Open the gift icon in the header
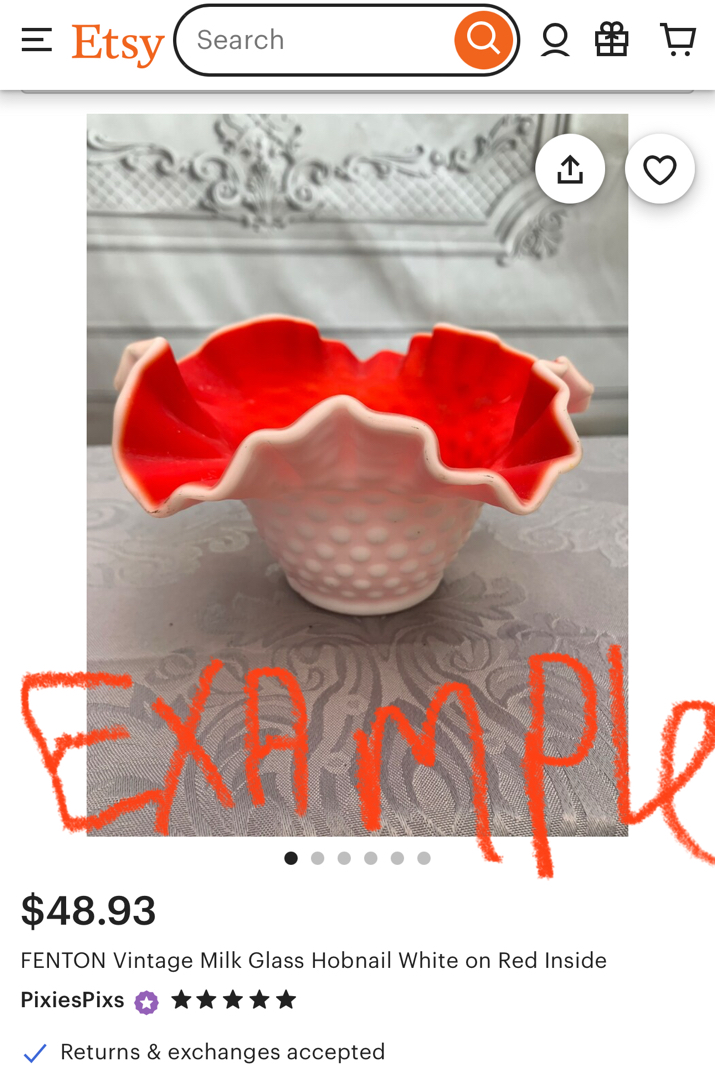This screenshot has height=1080, width=715. pos(612,40)
